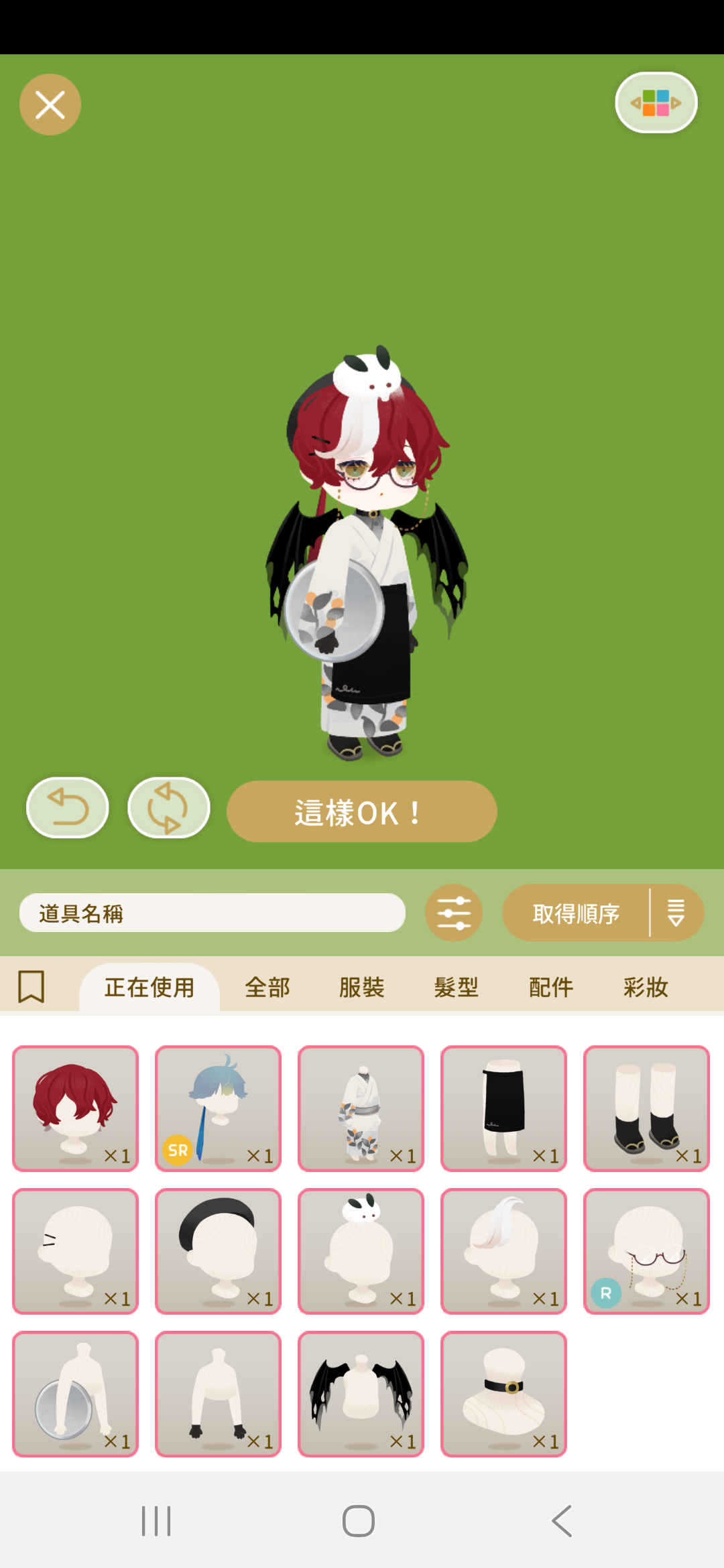Screen dimensions: 724x1568
Task: Tap the 道具名稱 search field
Action: 212,913
